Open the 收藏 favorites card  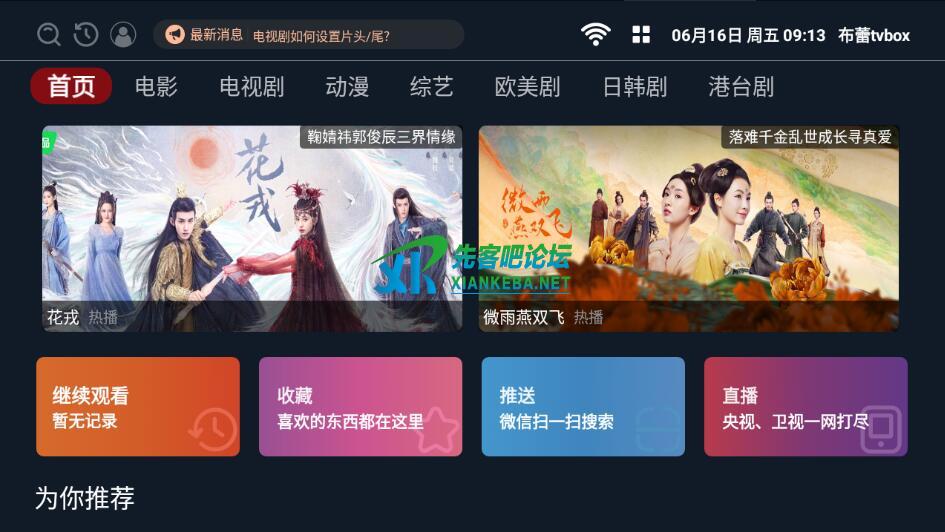pyautogui.click(x=361, y=407)
